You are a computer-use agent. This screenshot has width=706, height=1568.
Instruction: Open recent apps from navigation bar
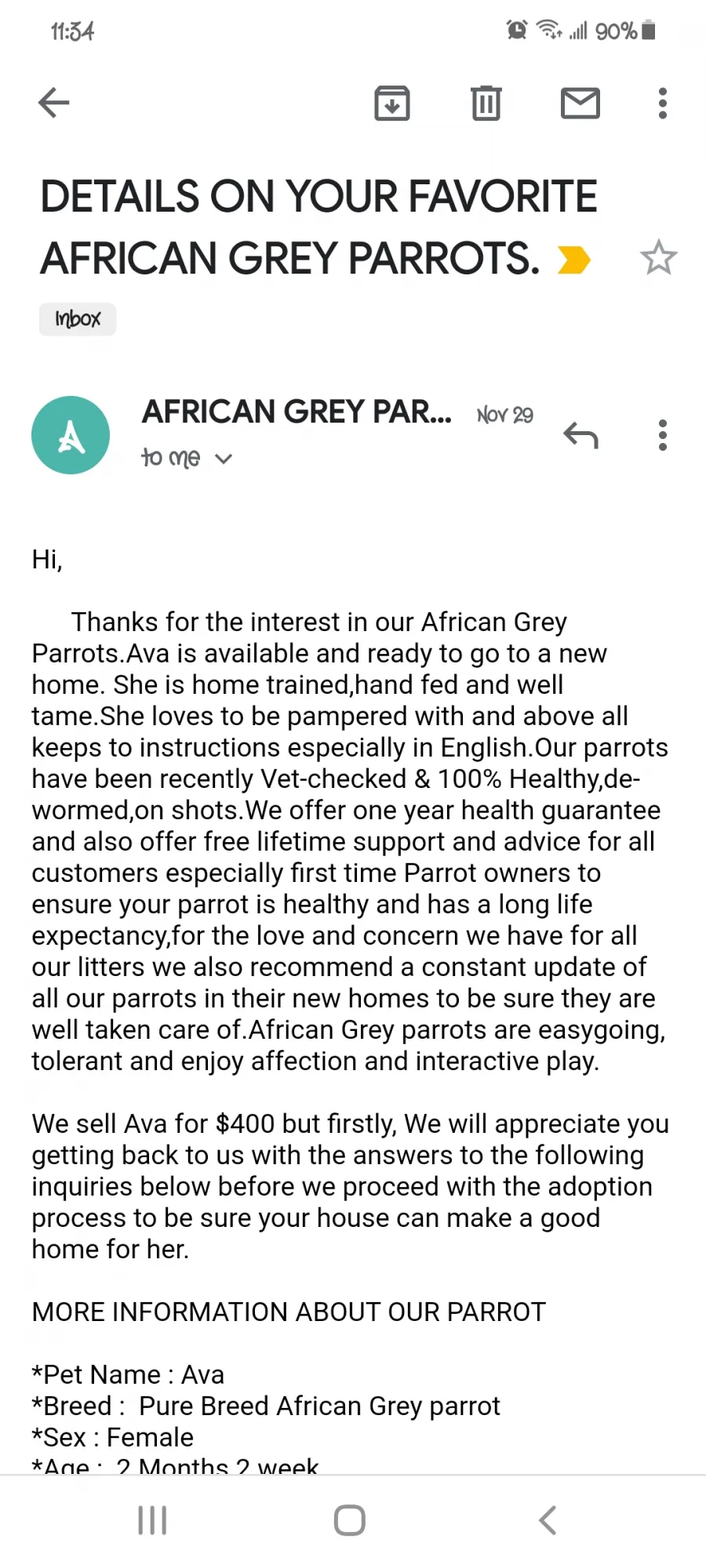152,1520
